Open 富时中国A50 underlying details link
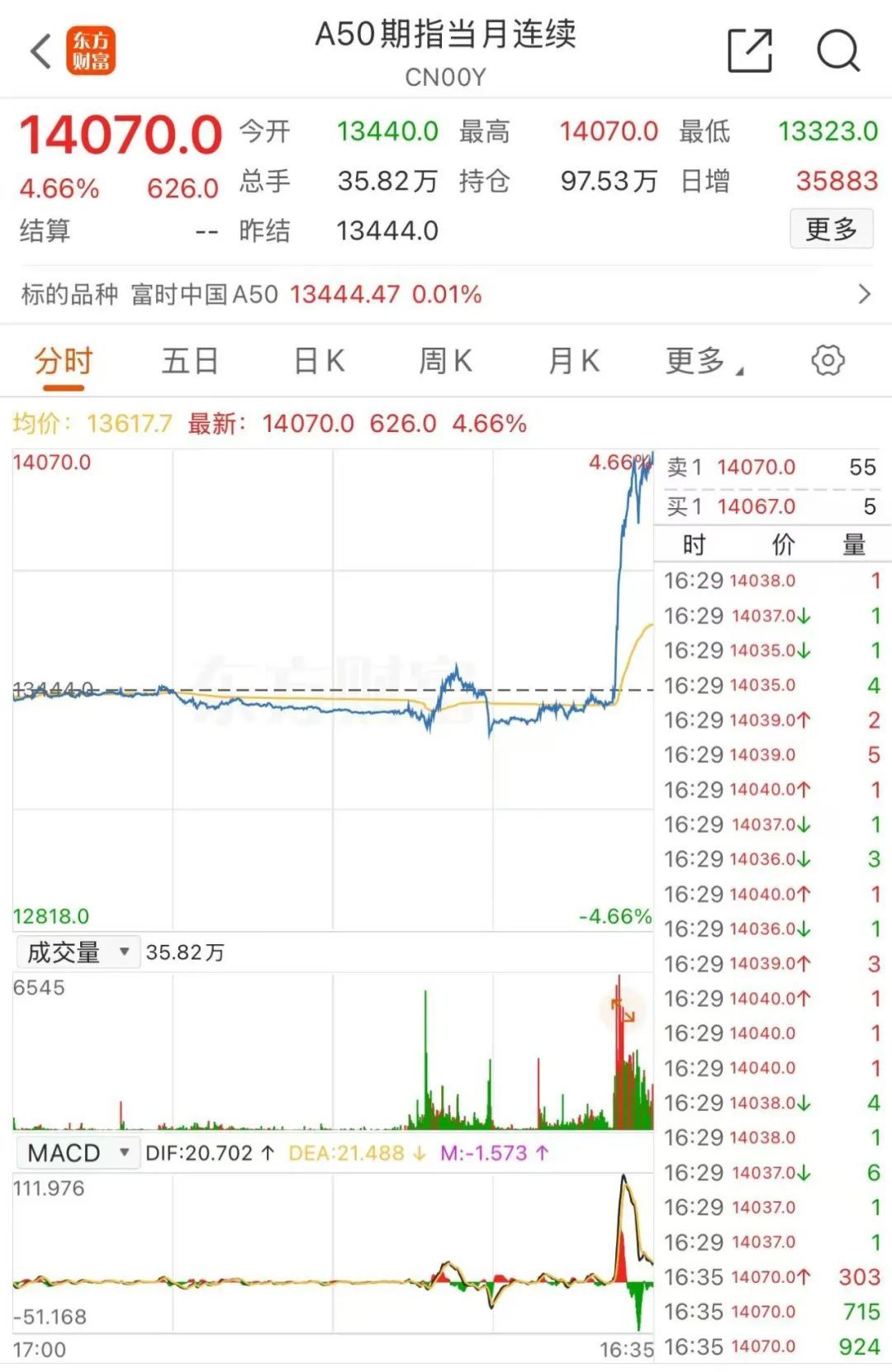 [207, 294]
